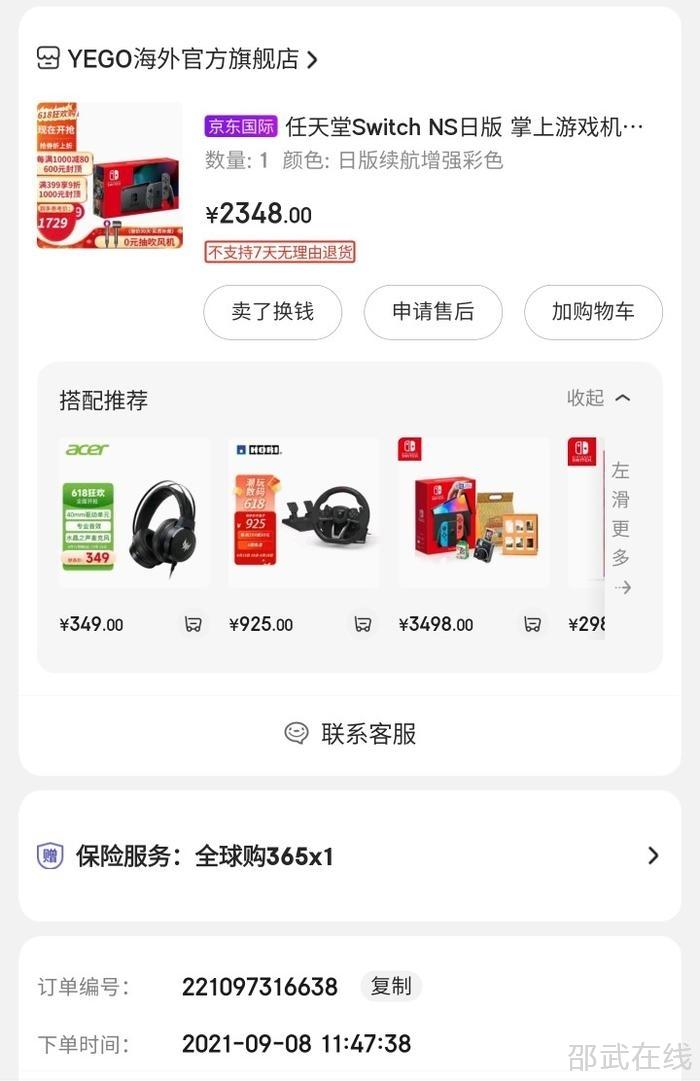This screenshot has width=700, height=1081.
Task: Open the HORI racing wheel recommendation
Action: pyautogui.click(x=304, y=513)
